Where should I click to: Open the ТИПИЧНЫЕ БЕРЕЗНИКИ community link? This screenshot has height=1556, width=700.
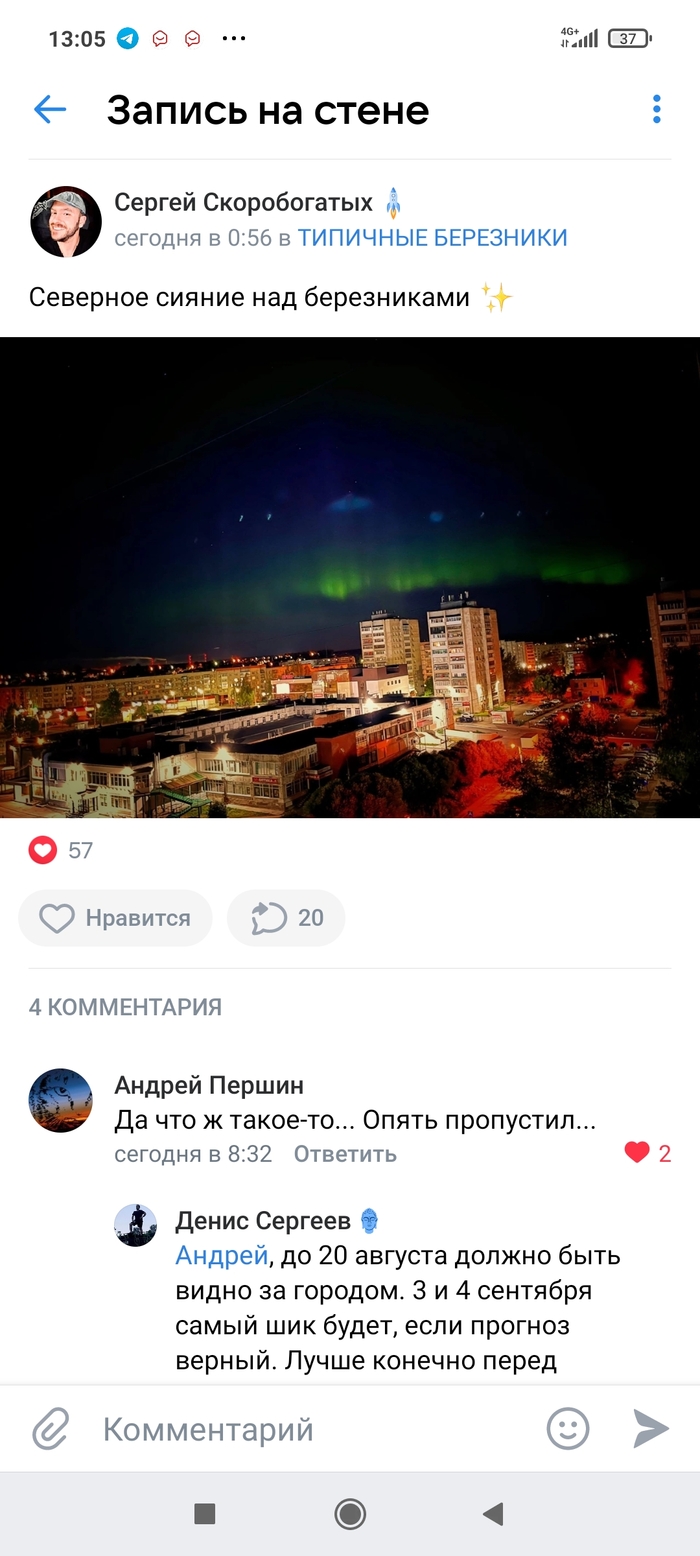[432, 238]
